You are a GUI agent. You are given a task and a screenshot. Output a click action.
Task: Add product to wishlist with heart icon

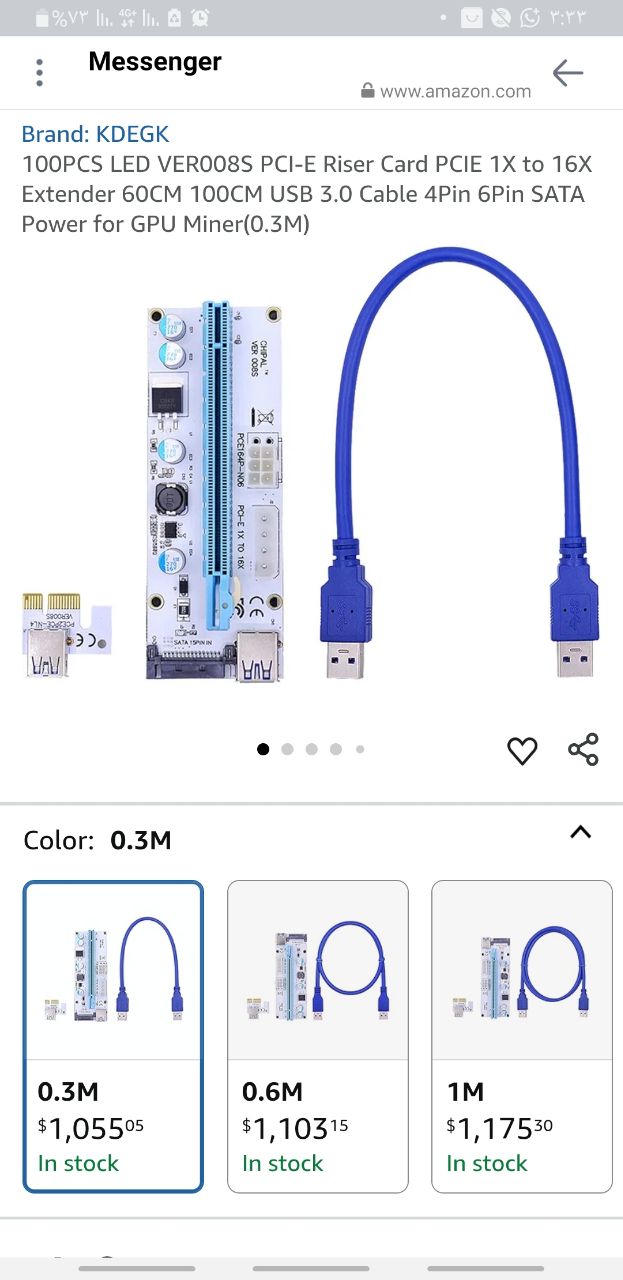point(522,750)
